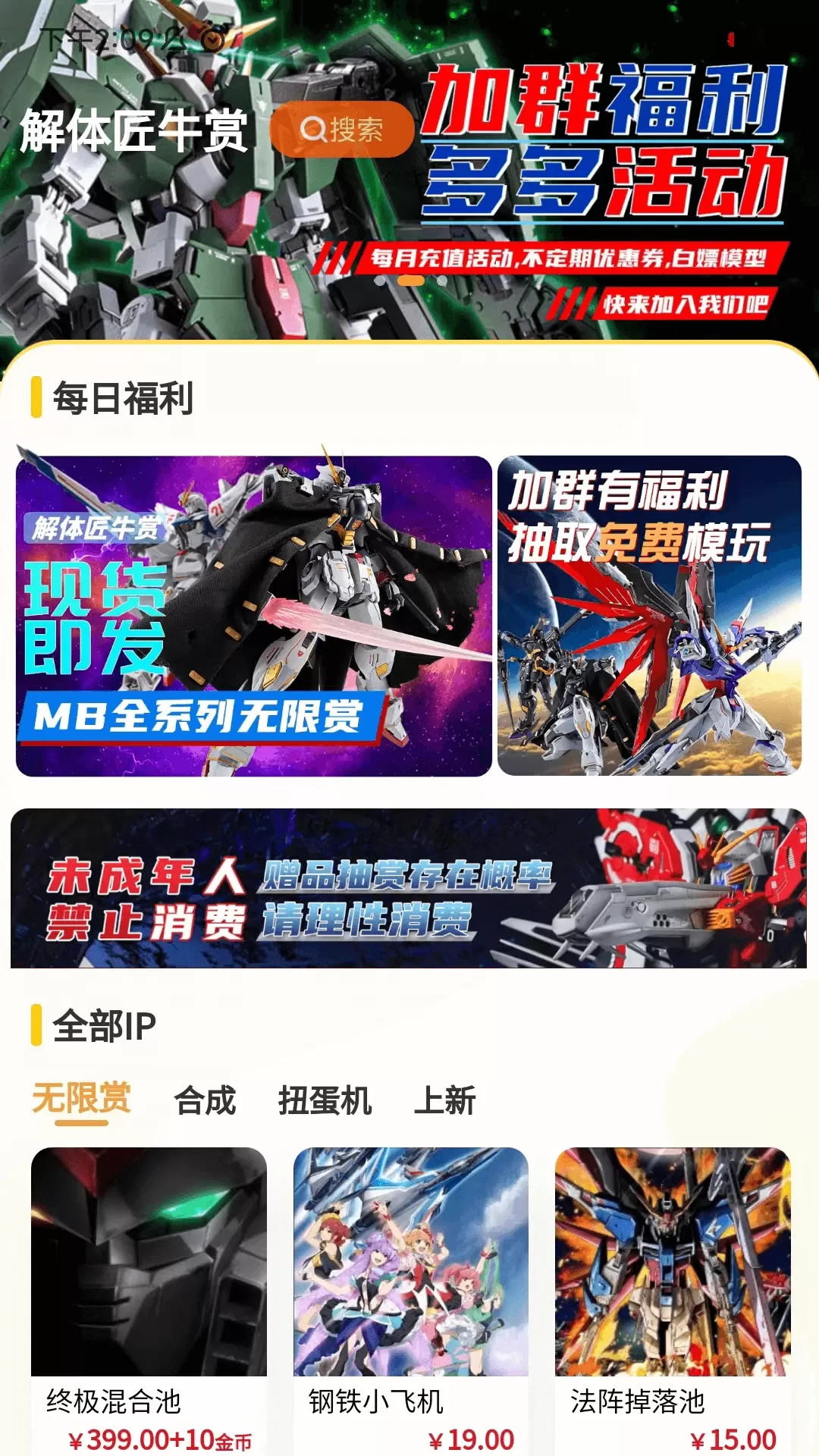
Task: Switch to the 上新 tab
Action: pos(444,1101)
